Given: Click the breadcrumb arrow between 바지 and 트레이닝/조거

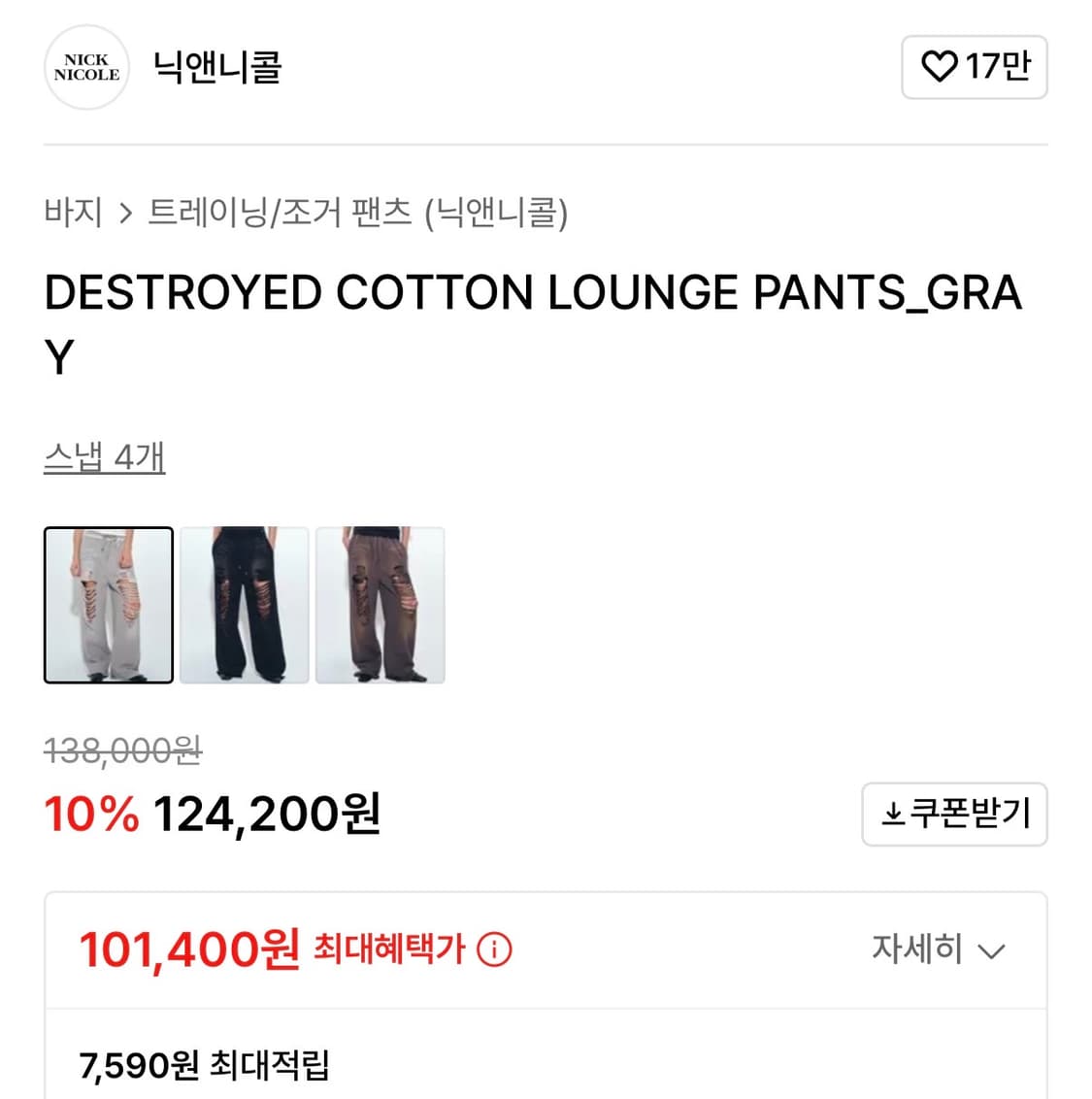Looking at the screenshot, I should coord(125,214).
